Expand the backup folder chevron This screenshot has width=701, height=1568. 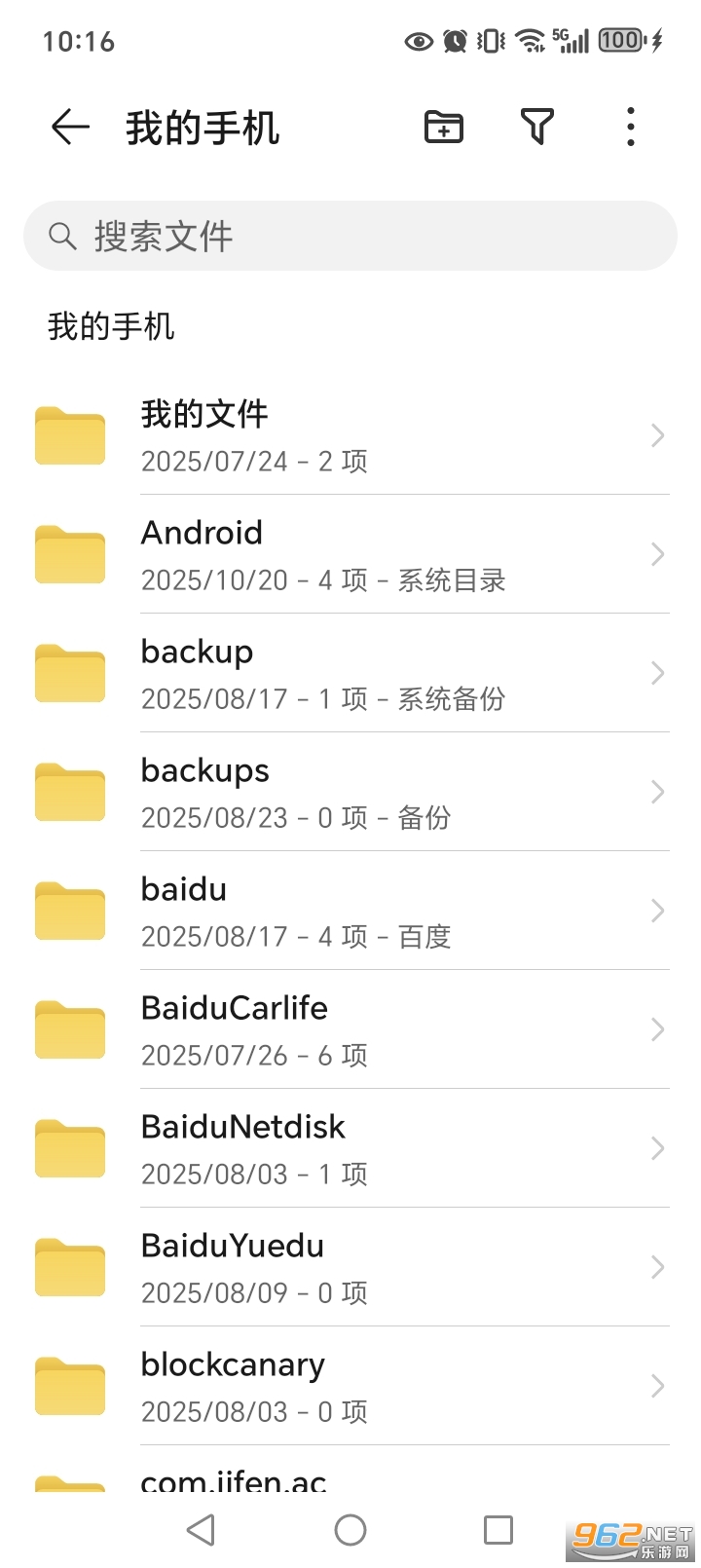tap(656, 673)
